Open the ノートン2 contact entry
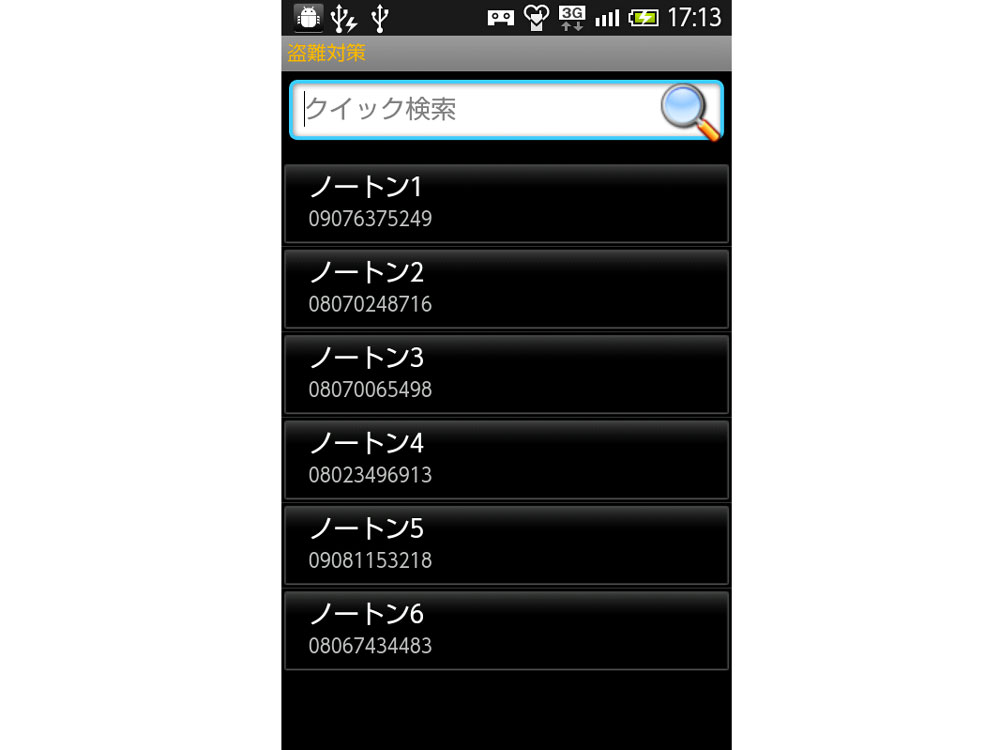 point(506,289)
